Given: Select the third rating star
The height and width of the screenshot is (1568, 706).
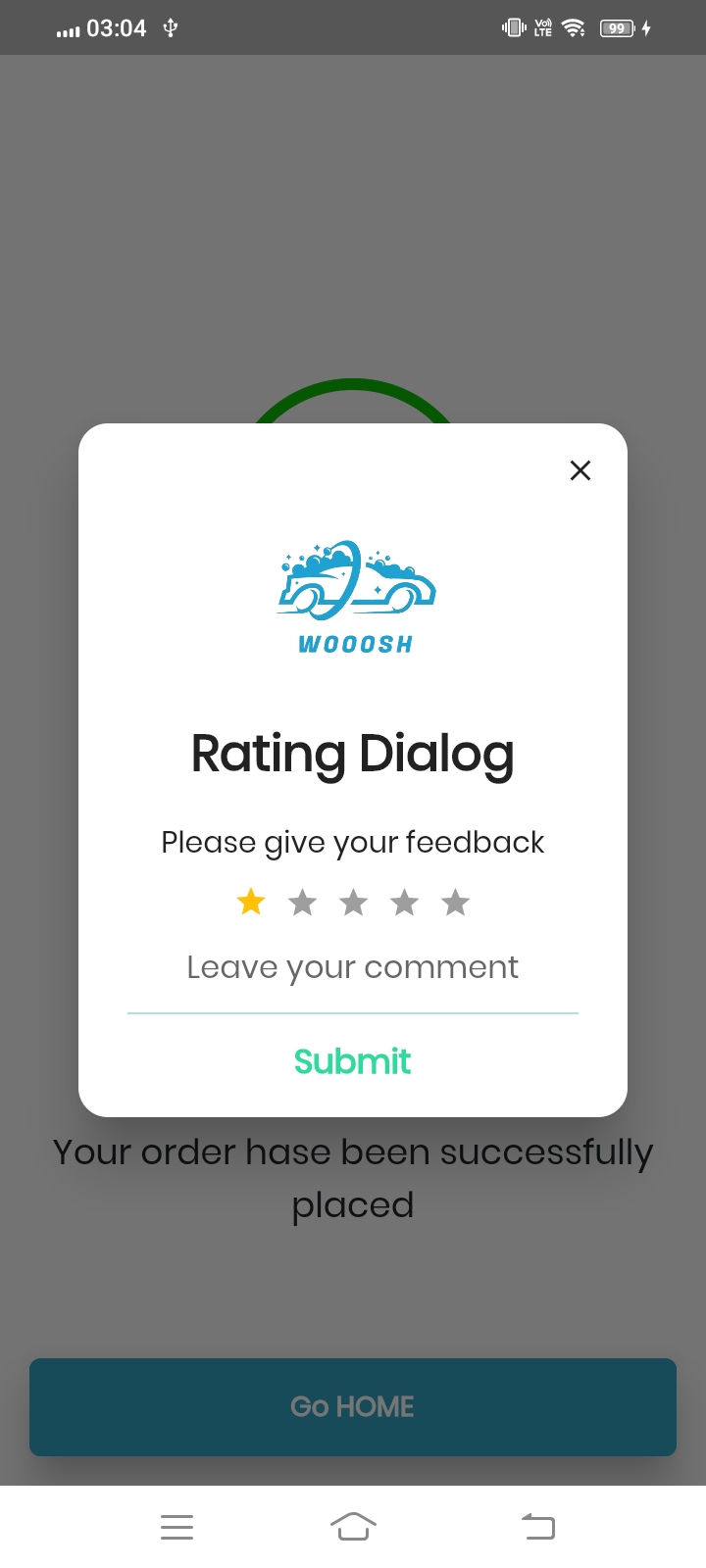Looking at the screenshot, I should point(353,902).
